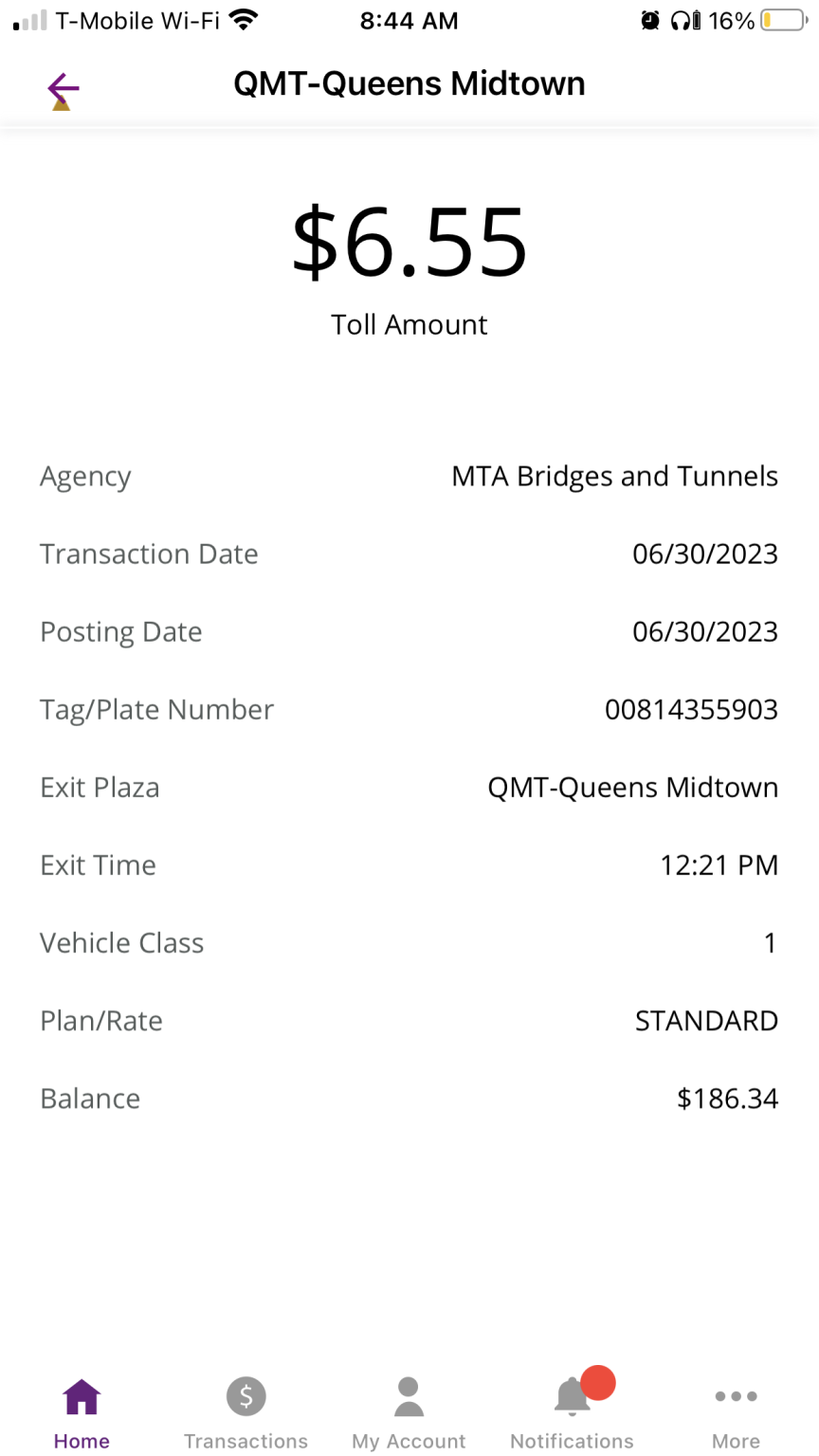Open the Transactions tab
This screenshot has width=819, height=1456.
coord(246,1414)
